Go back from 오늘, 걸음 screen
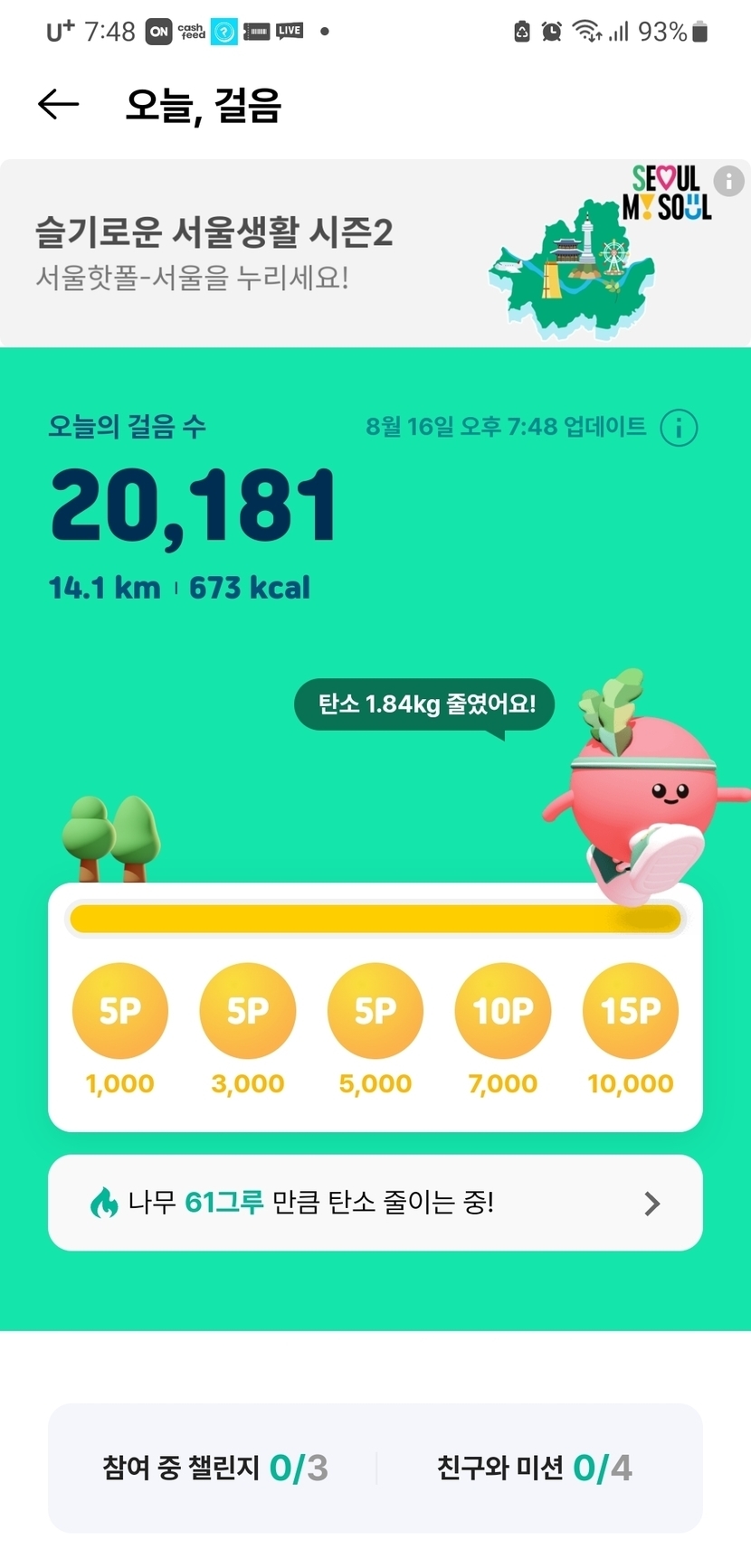 [x=59, y=105]
